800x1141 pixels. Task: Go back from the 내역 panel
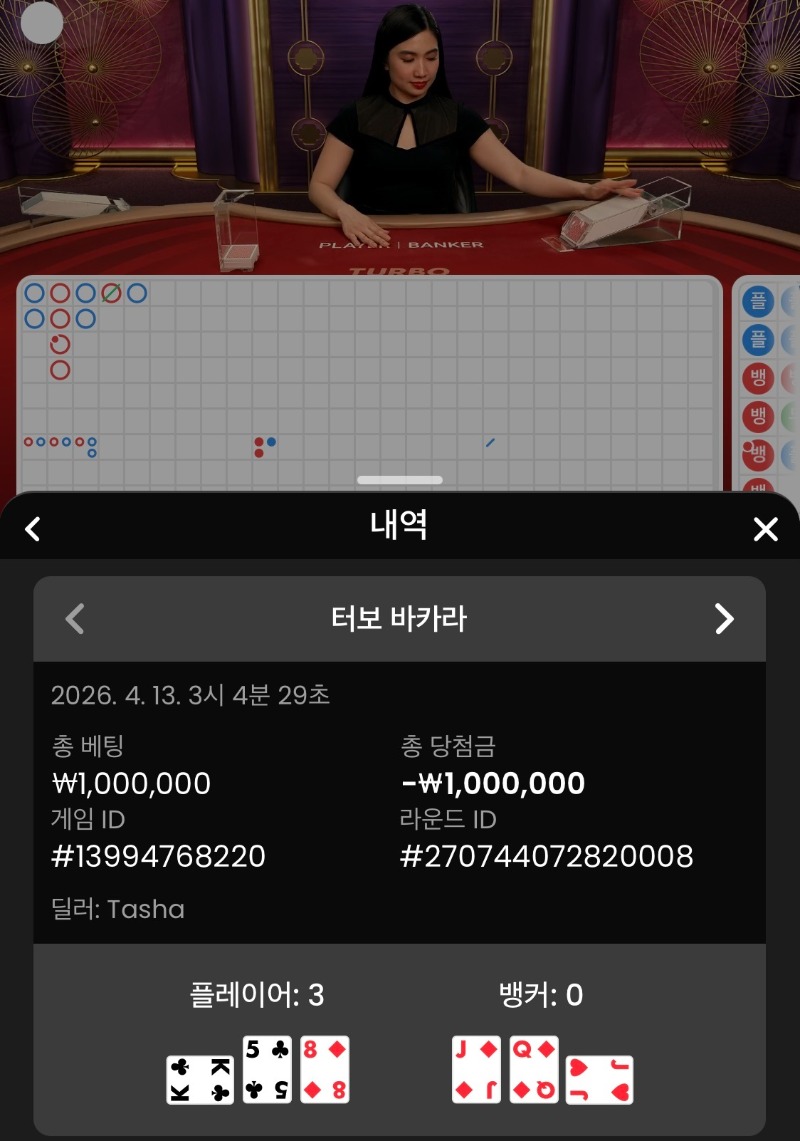point(33,529)
